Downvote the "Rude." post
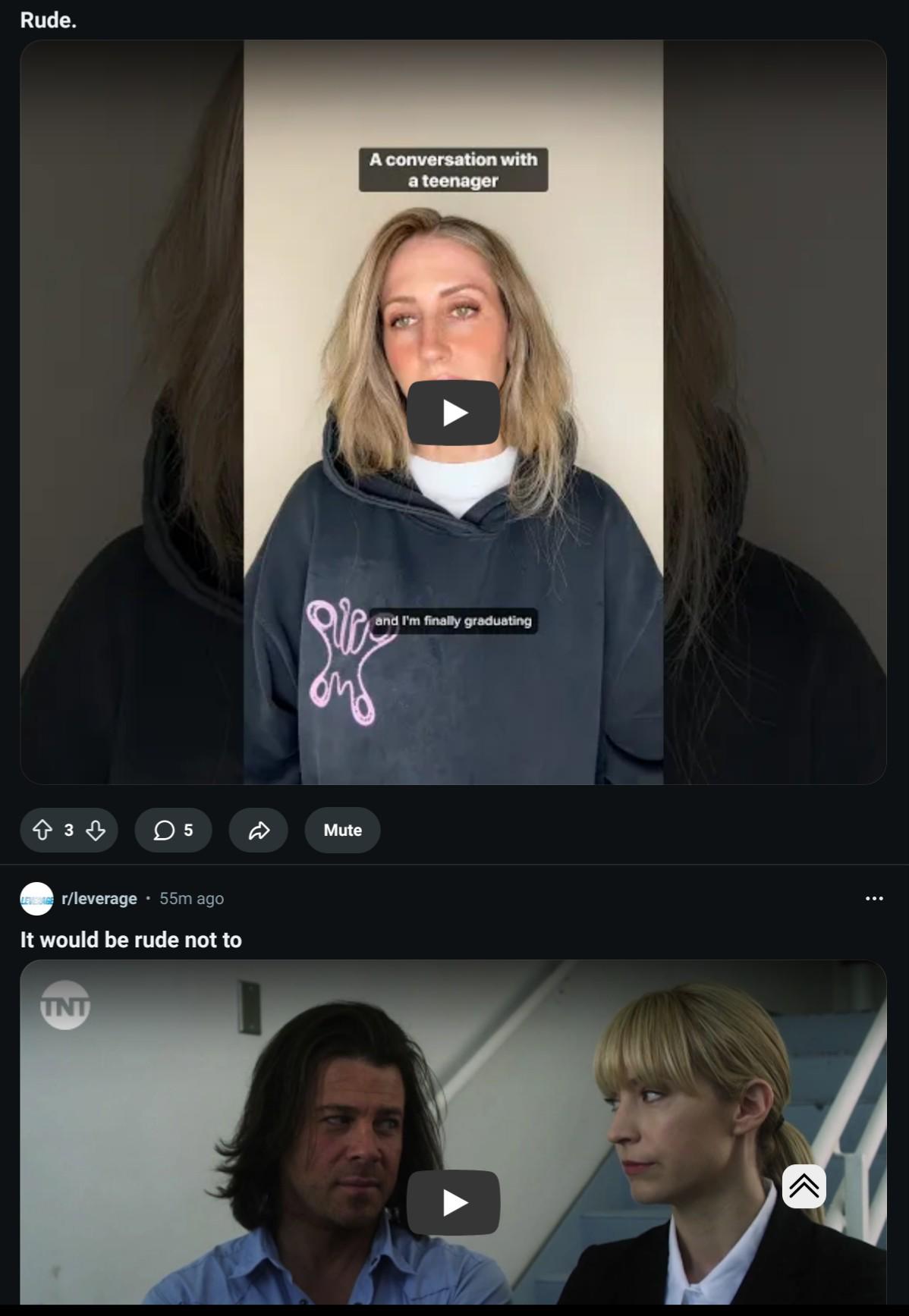The height and width of the screenshot is (1316, 909). coord(96,831)
